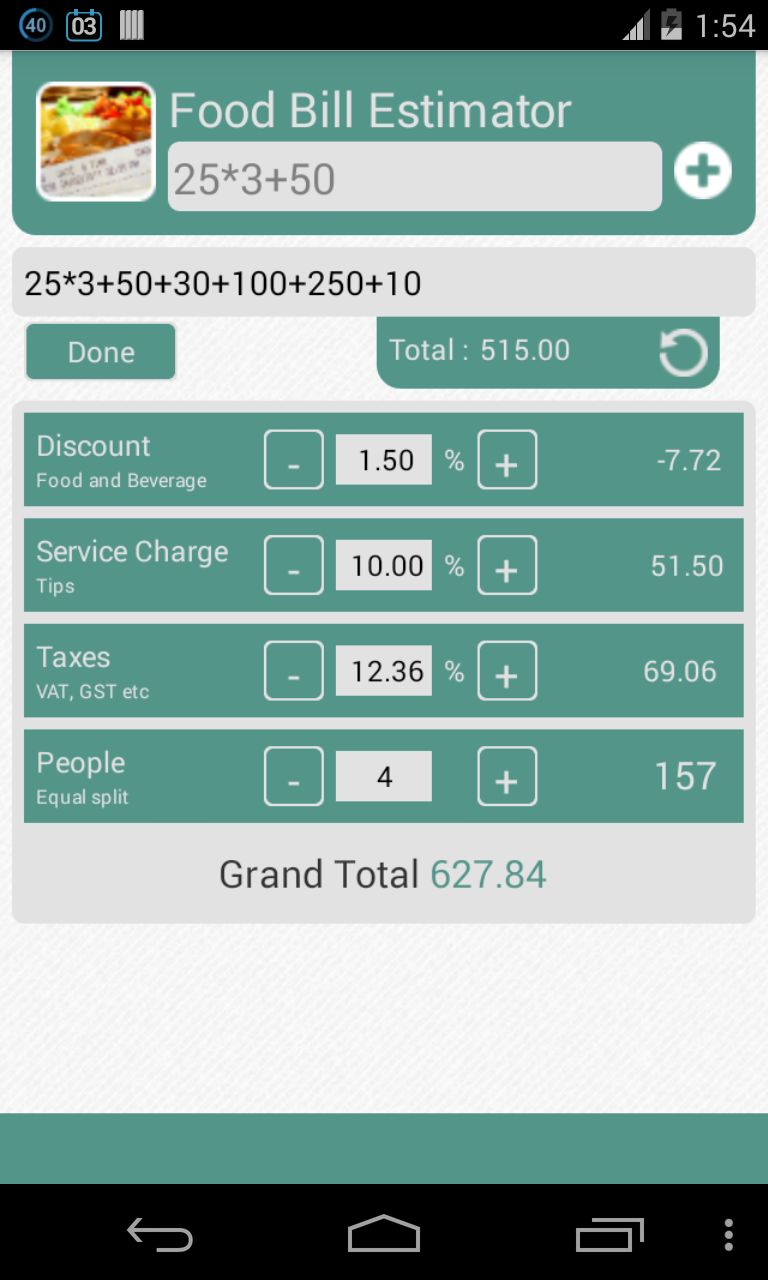
Task: Lower the Taxes percentage
Action: tap(294, 671)
